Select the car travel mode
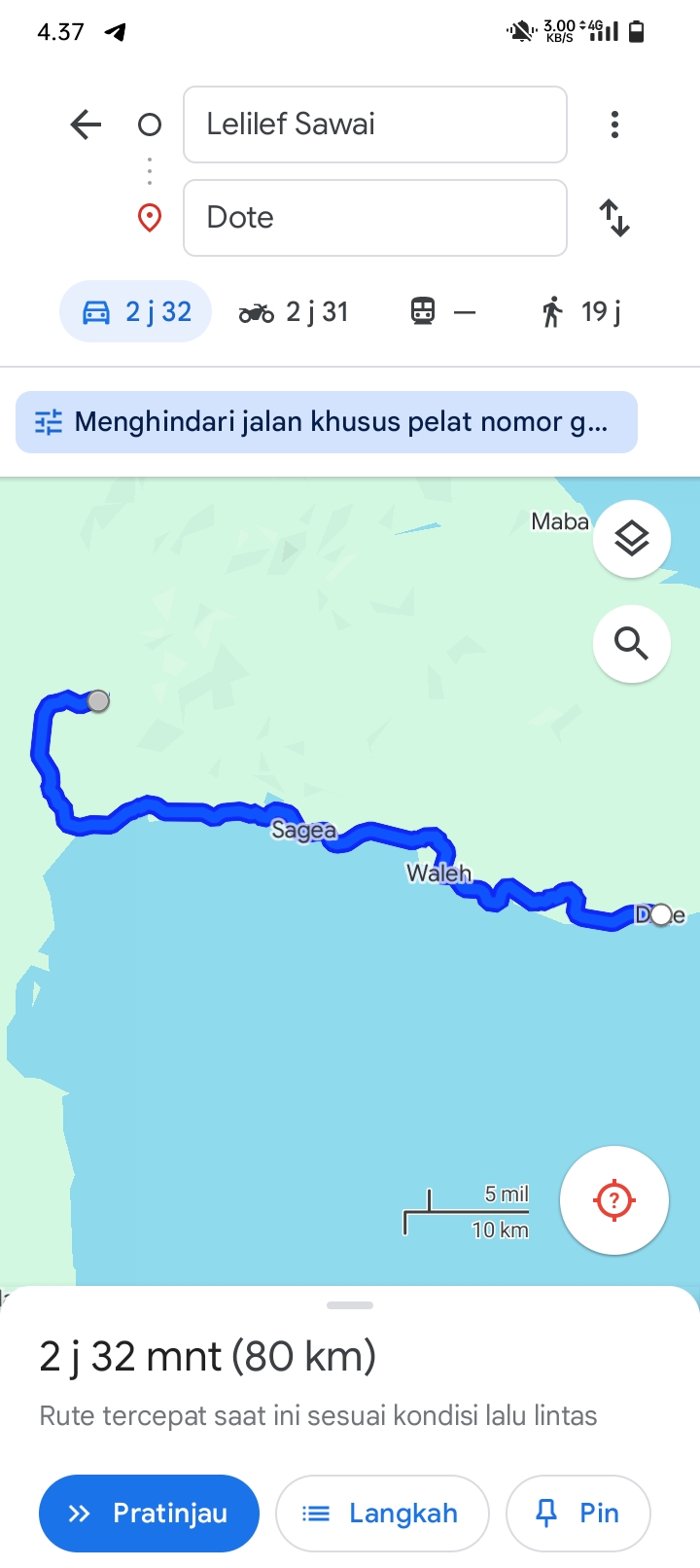Image resolution: width=700 pixels, height=1568 pixels. [136, 311]
